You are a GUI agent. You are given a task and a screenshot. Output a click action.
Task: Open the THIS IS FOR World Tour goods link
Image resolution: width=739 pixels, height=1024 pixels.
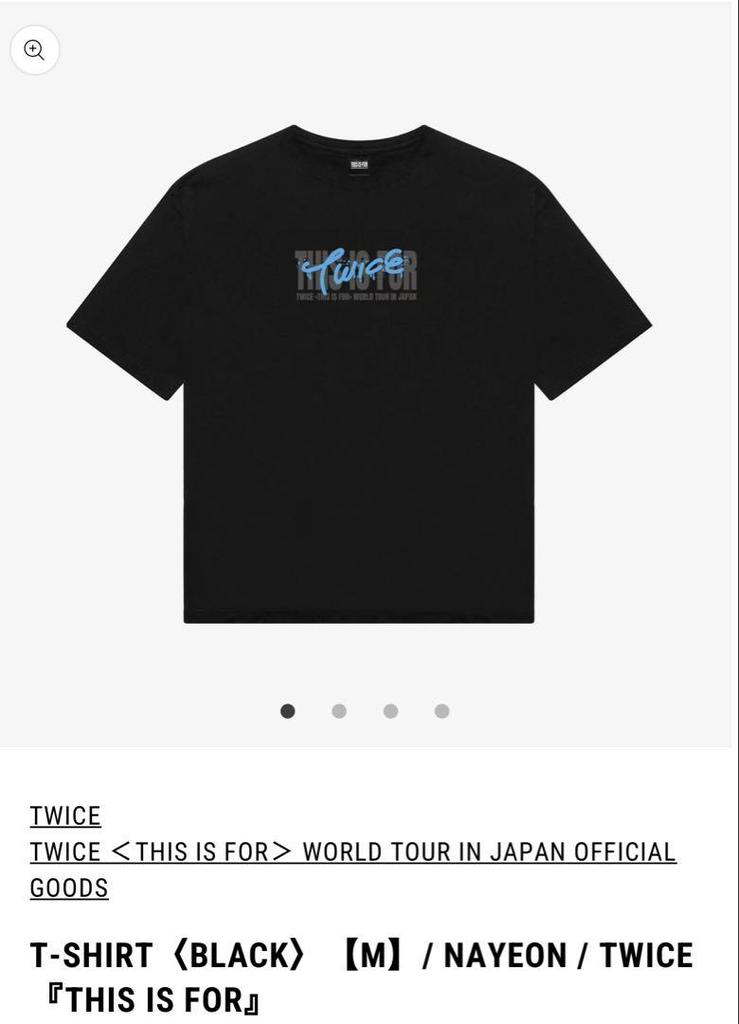click(x=353, y=852)
